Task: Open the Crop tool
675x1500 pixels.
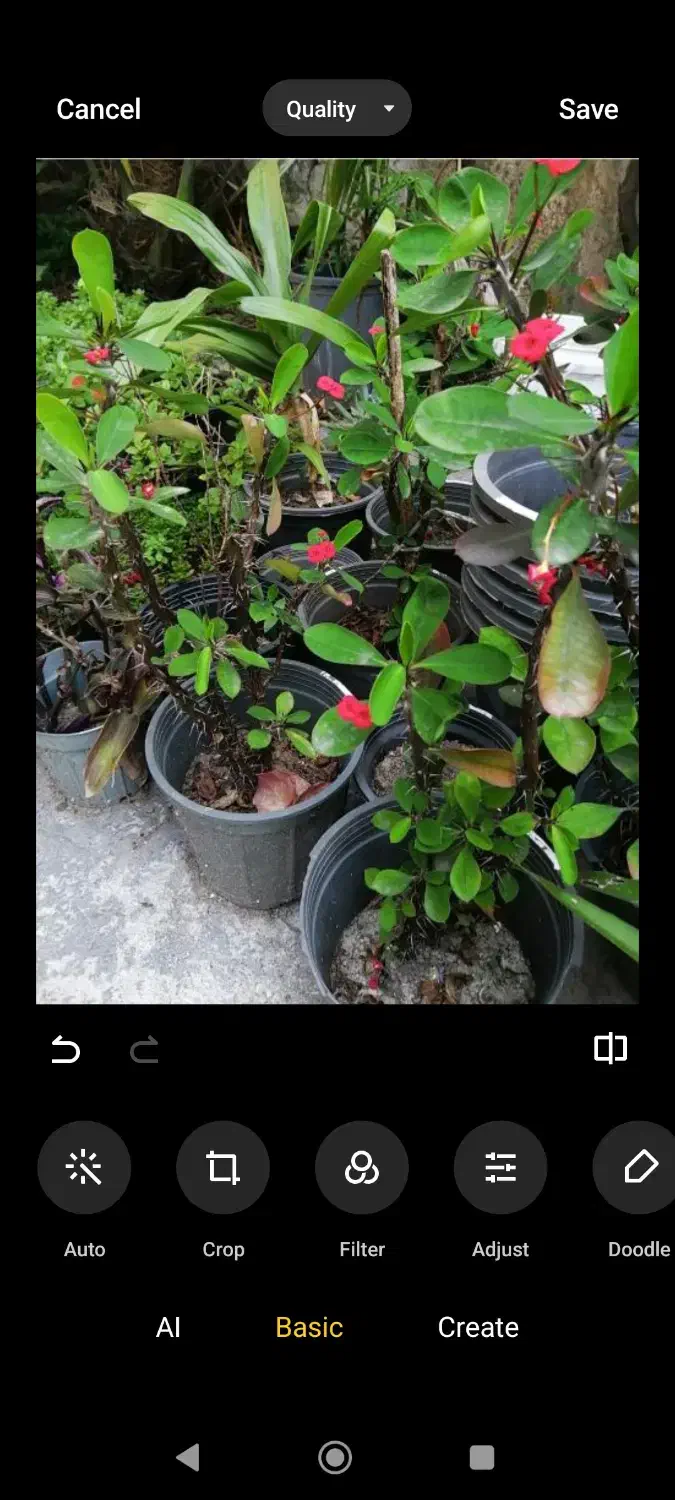Action: pos(223,1167)
